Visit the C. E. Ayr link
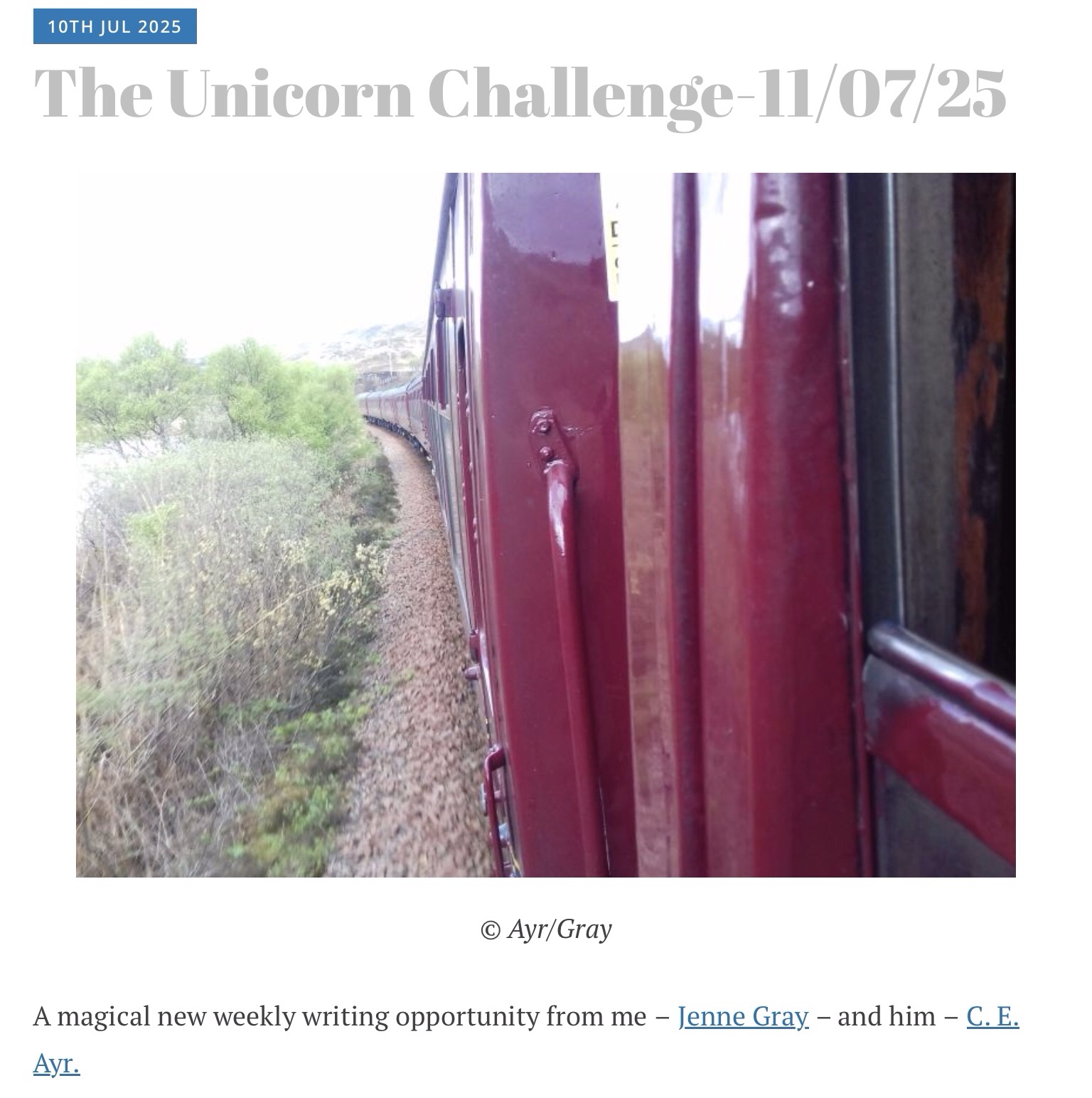 (992, 1016)
